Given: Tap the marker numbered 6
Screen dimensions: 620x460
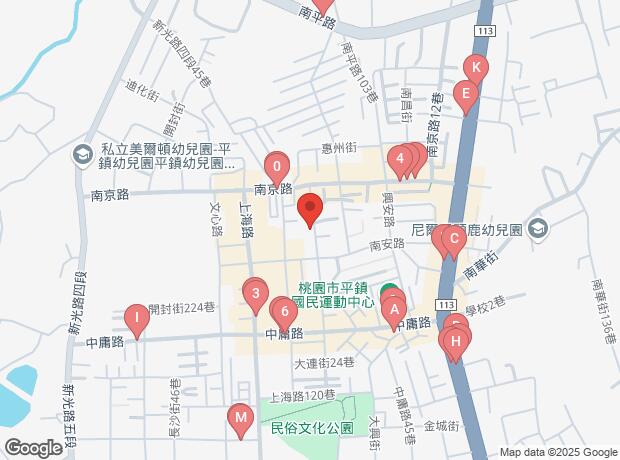Looking at the screenshot, I should (x=285, y=311).
